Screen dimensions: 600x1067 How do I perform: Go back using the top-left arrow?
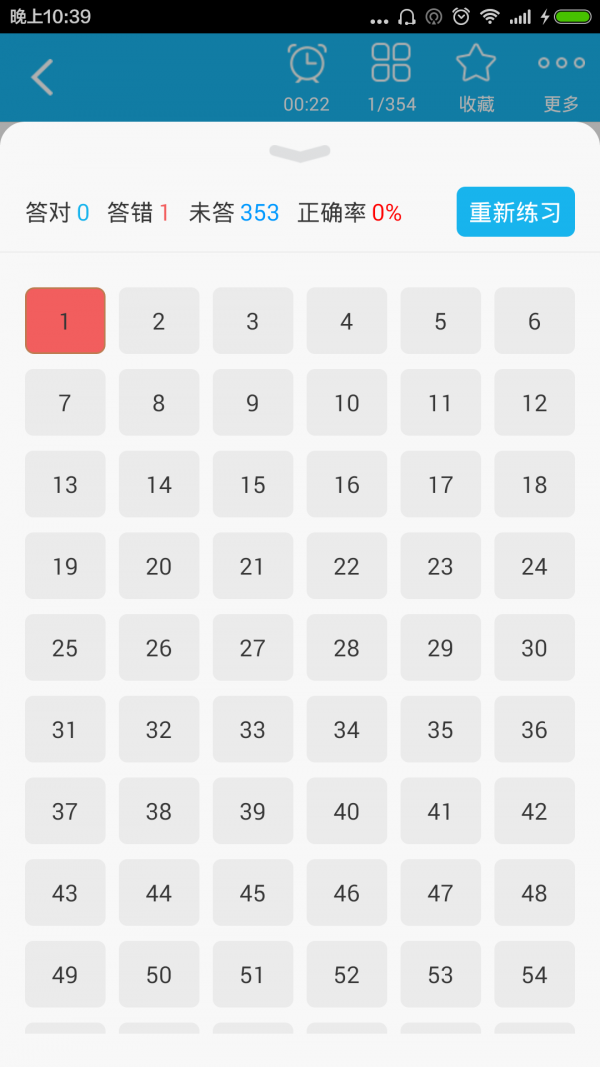[42, 77]
